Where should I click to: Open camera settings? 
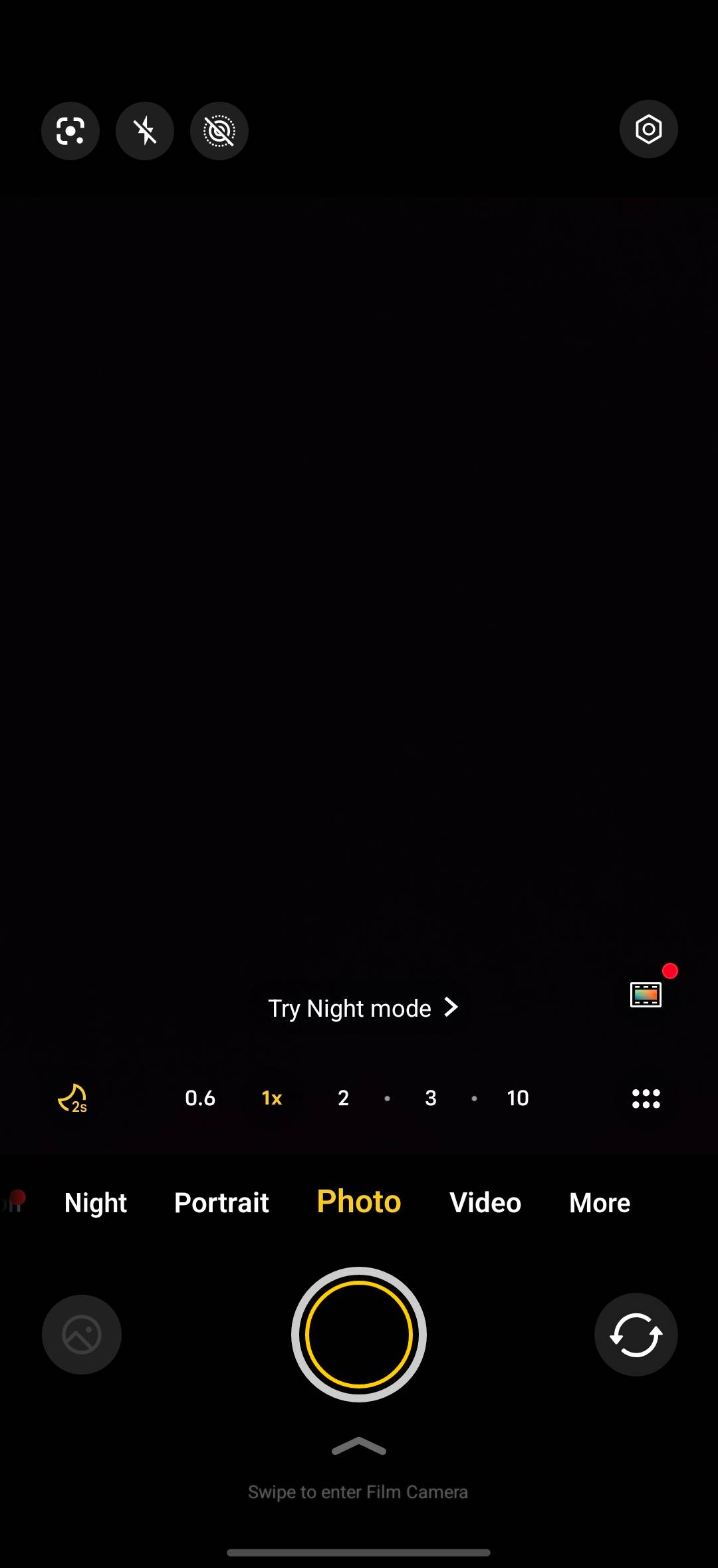(649, 129)
